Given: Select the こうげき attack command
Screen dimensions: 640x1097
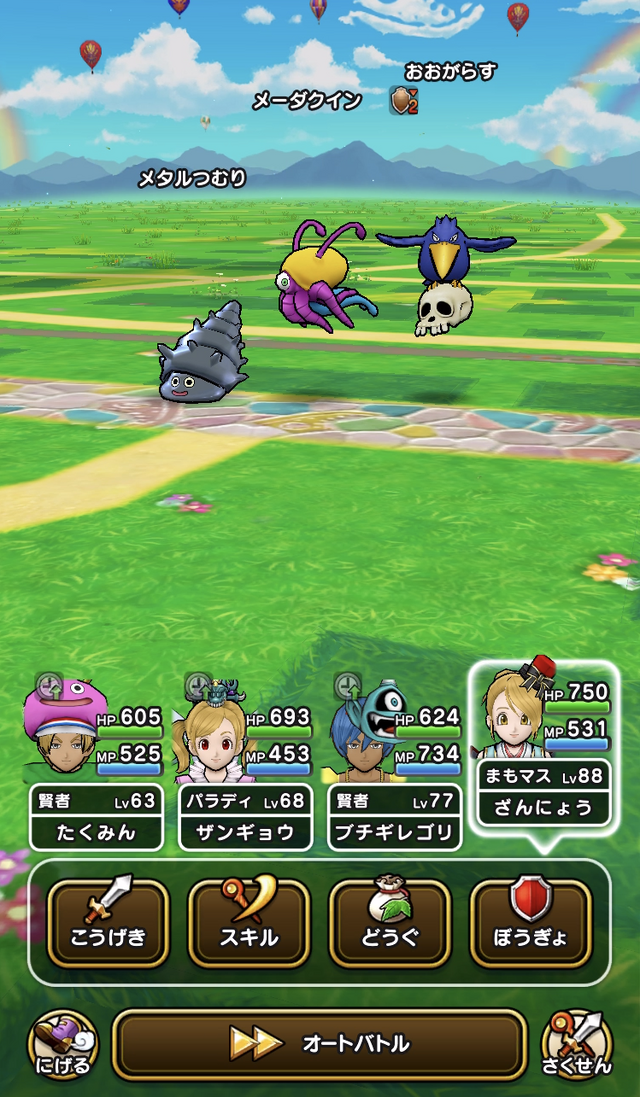Looking at the screenshot, I should [108, 923].
